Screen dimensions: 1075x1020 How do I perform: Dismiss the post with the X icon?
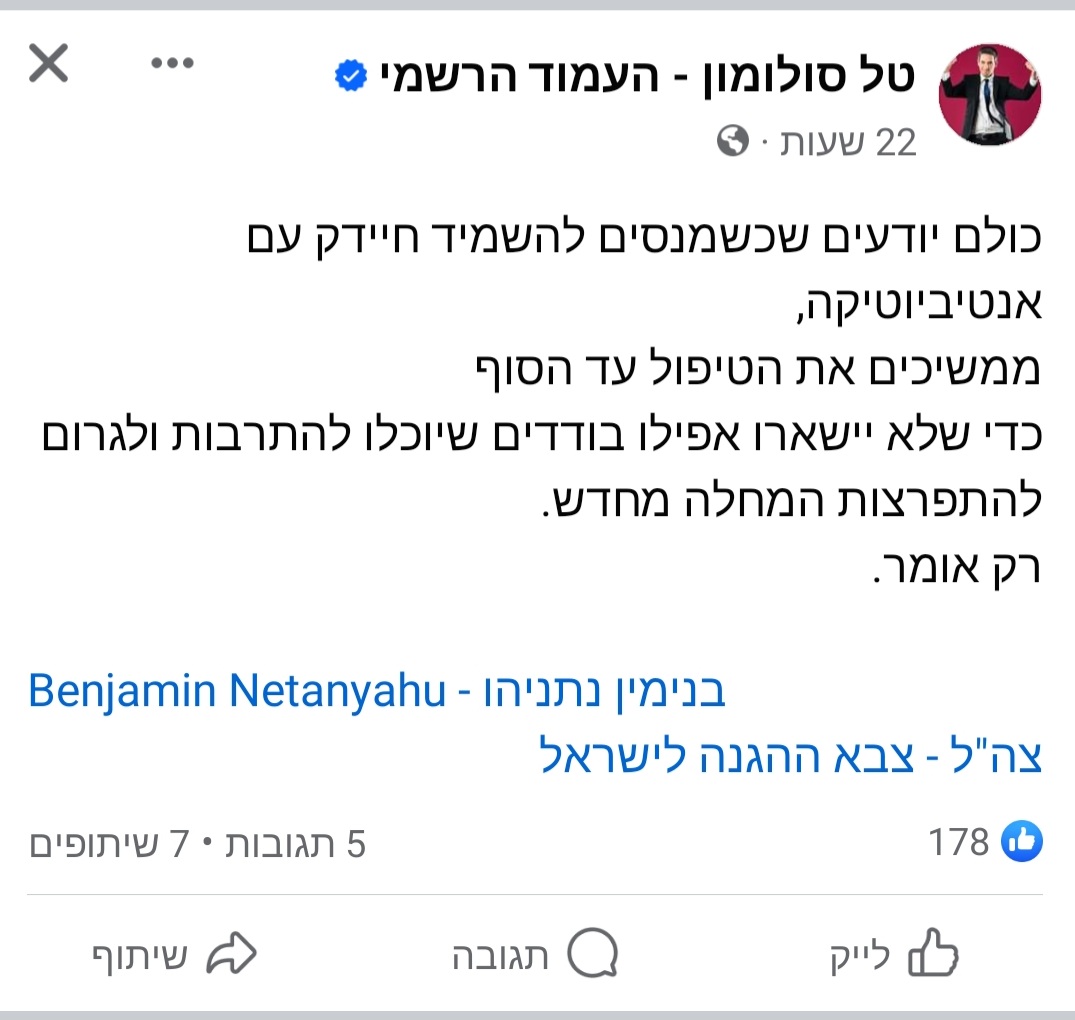click(48, 65)
